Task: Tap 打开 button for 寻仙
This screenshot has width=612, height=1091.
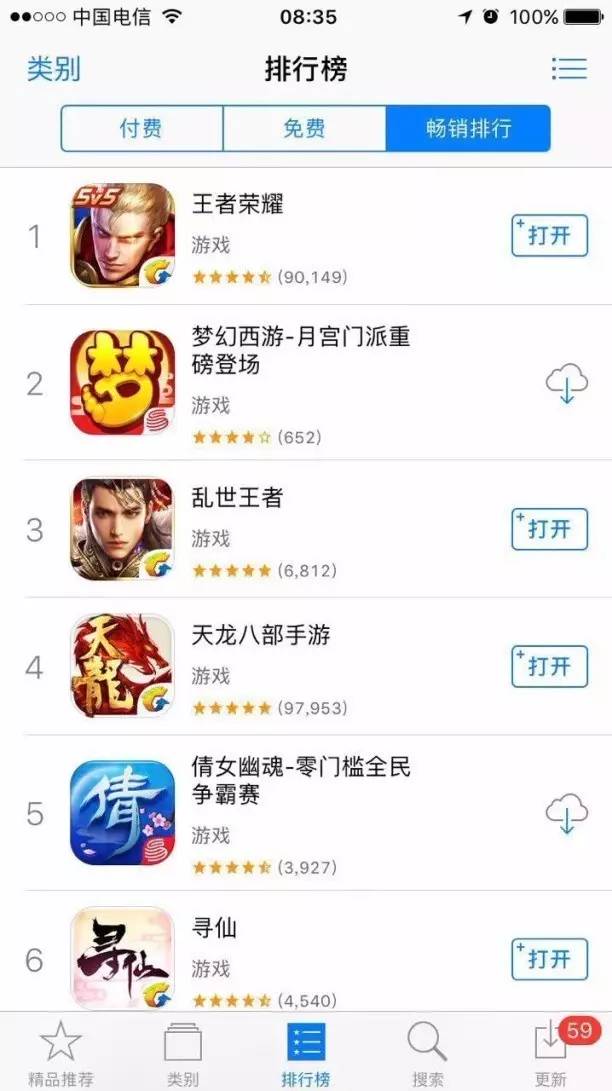Action: tap(549, 959)
